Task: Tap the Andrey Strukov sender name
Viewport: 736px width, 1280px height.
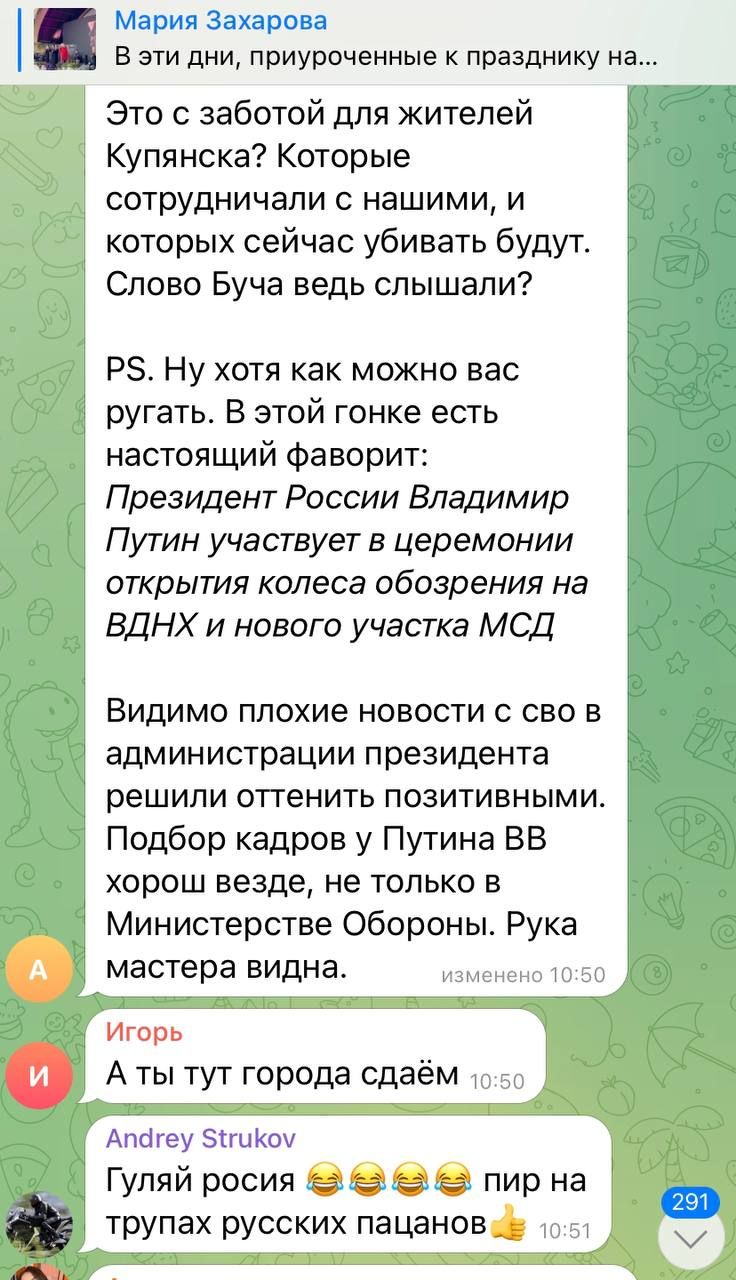Action: (x=200, y=1139)
